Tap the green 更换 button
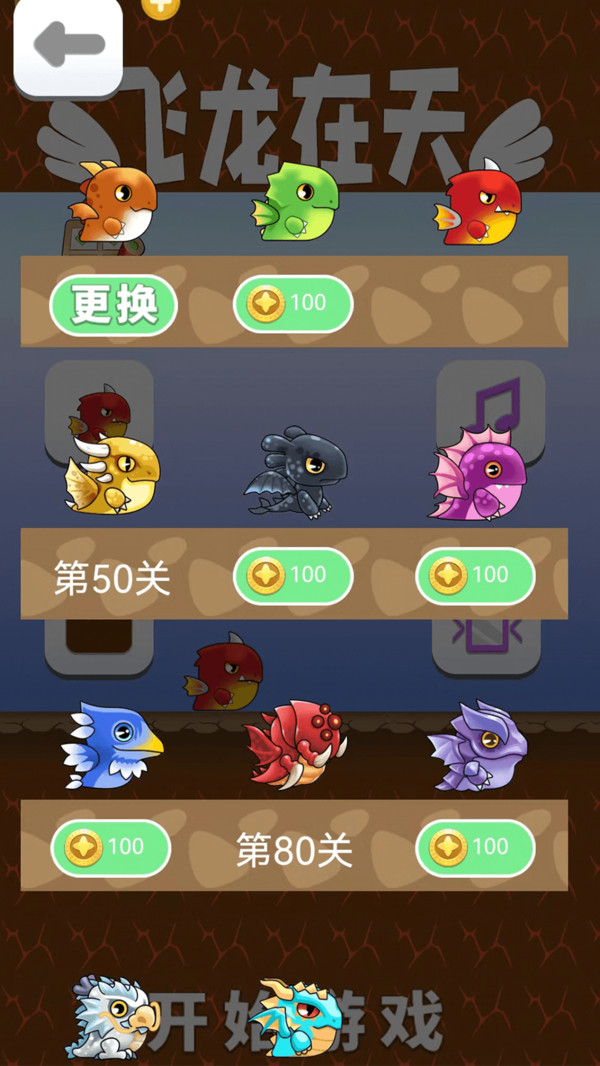This screenshot has height=1066, width=600. click(x=113, y=305)
